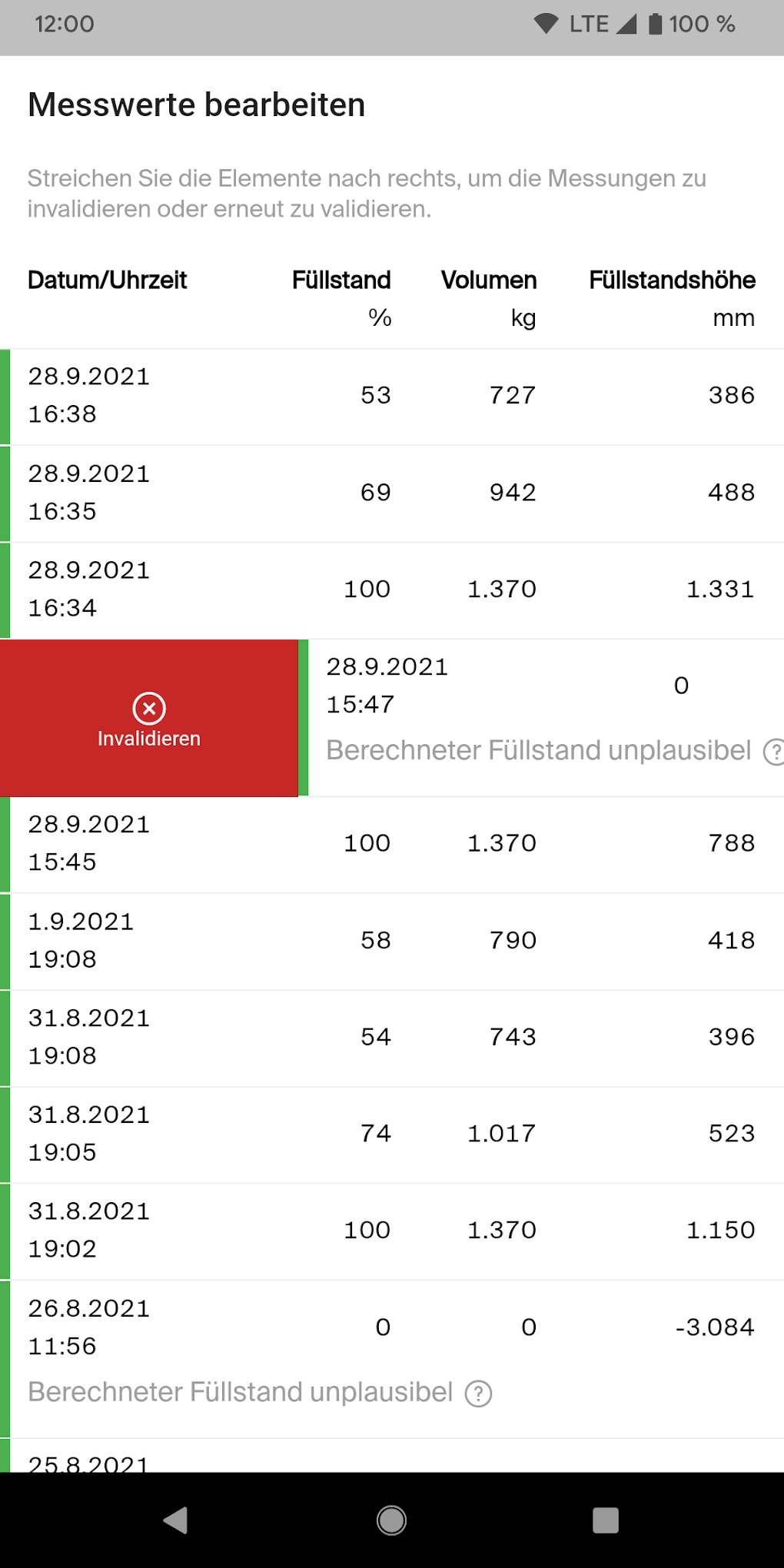Viewport: 784px width, 1568px height.
Task: Open help icon for 26.8.2021 11:56 warning
Action: click(478, 1394)
